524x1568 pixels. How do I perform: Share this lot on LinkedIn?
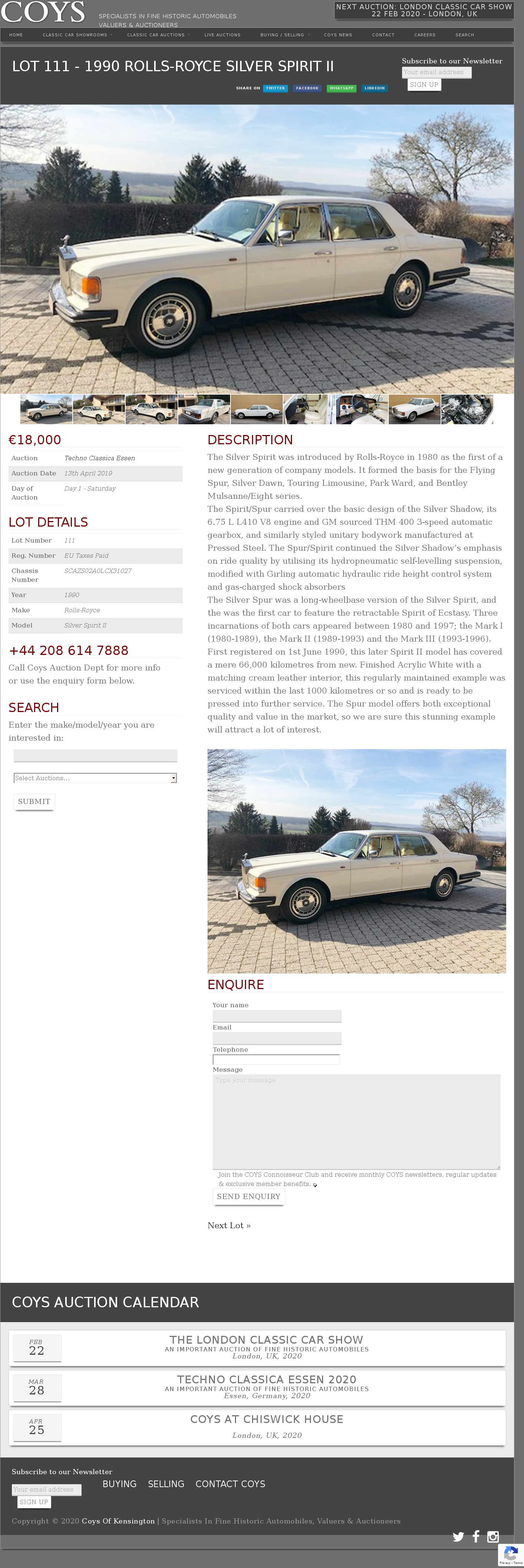(x=374, y=88)
